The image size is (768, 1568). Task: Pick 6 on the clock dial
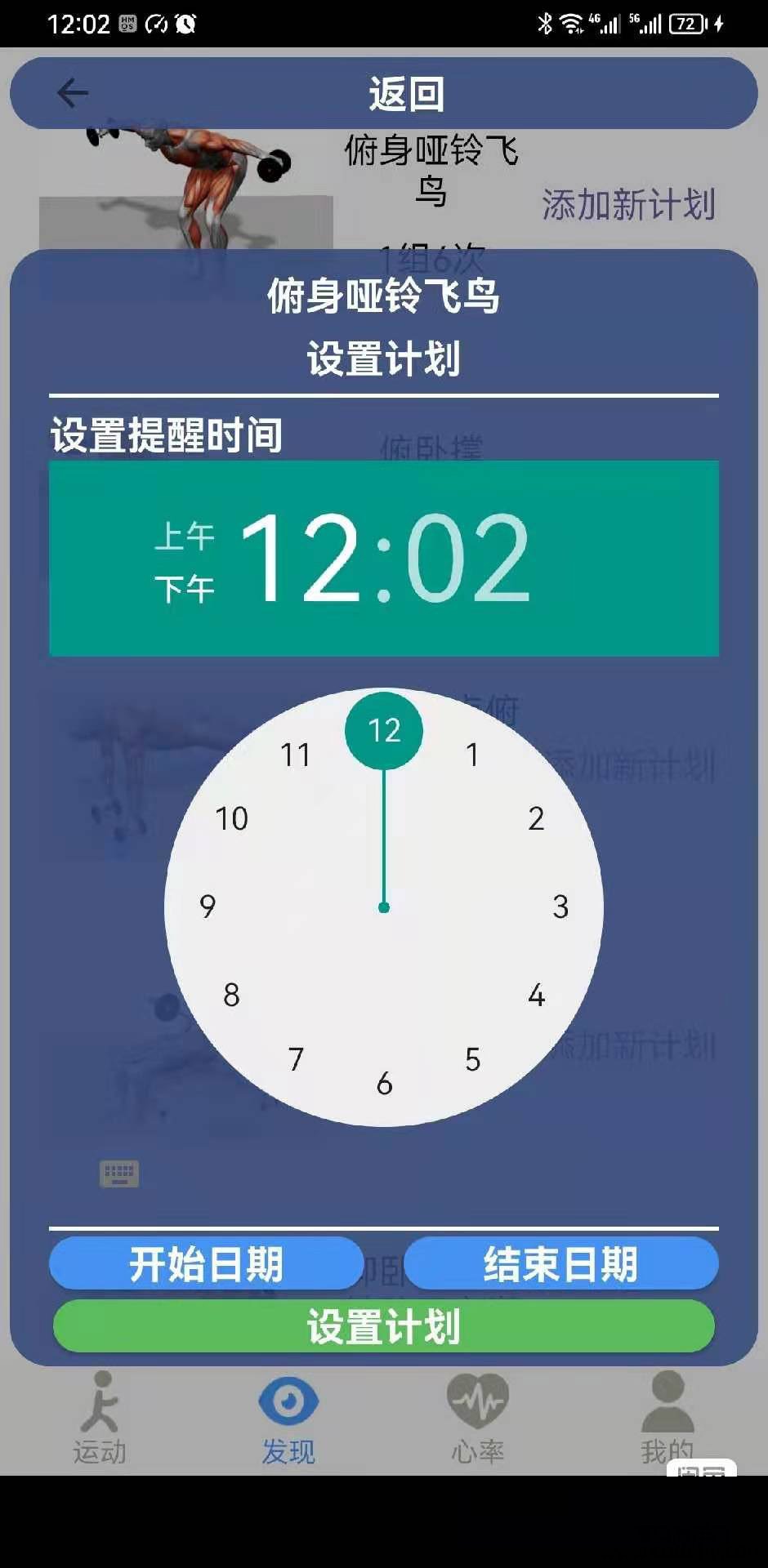(384, 1084)
